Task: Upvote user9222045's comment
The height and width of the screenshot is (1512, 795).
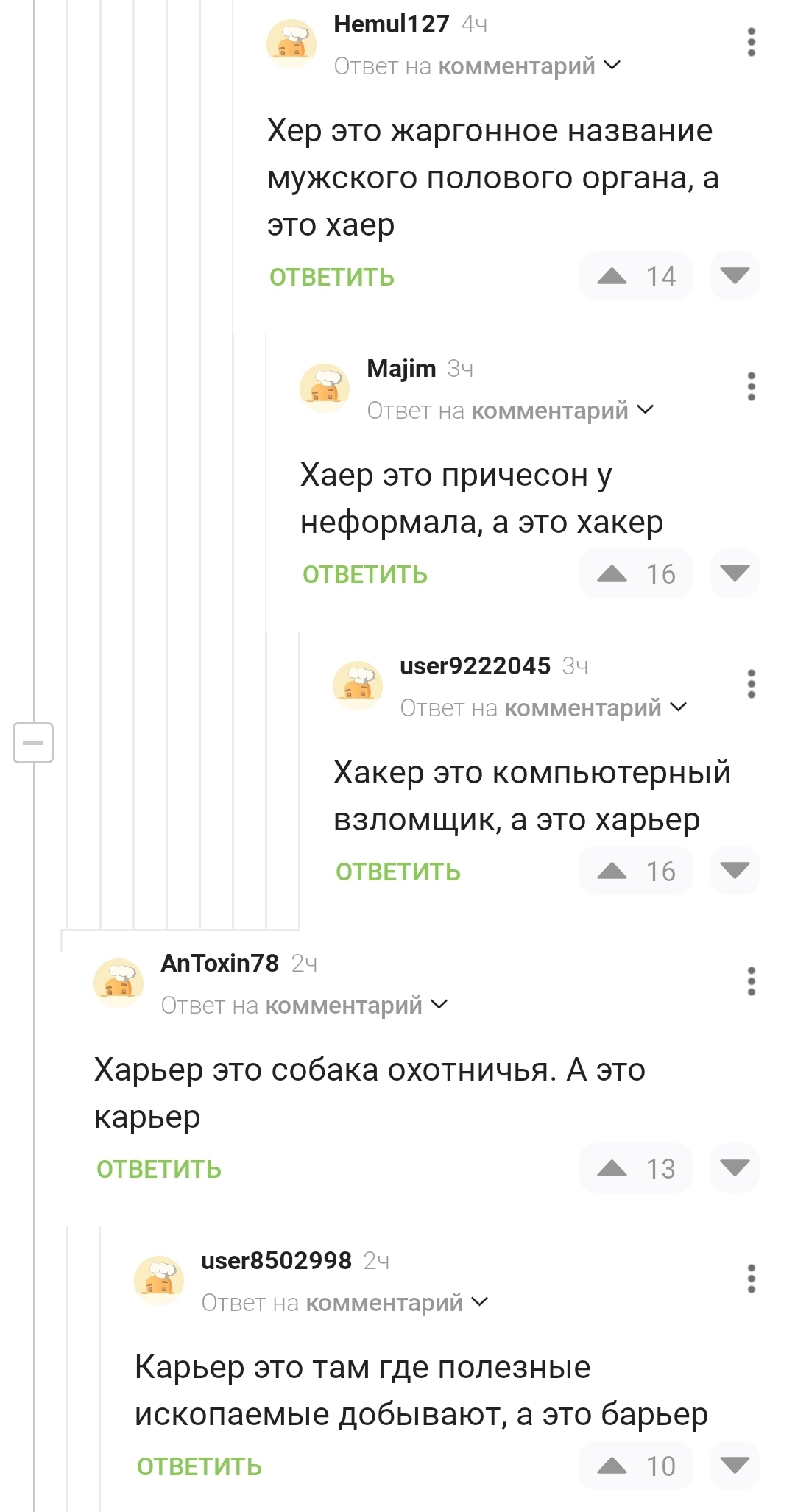Action: point(612,872)
